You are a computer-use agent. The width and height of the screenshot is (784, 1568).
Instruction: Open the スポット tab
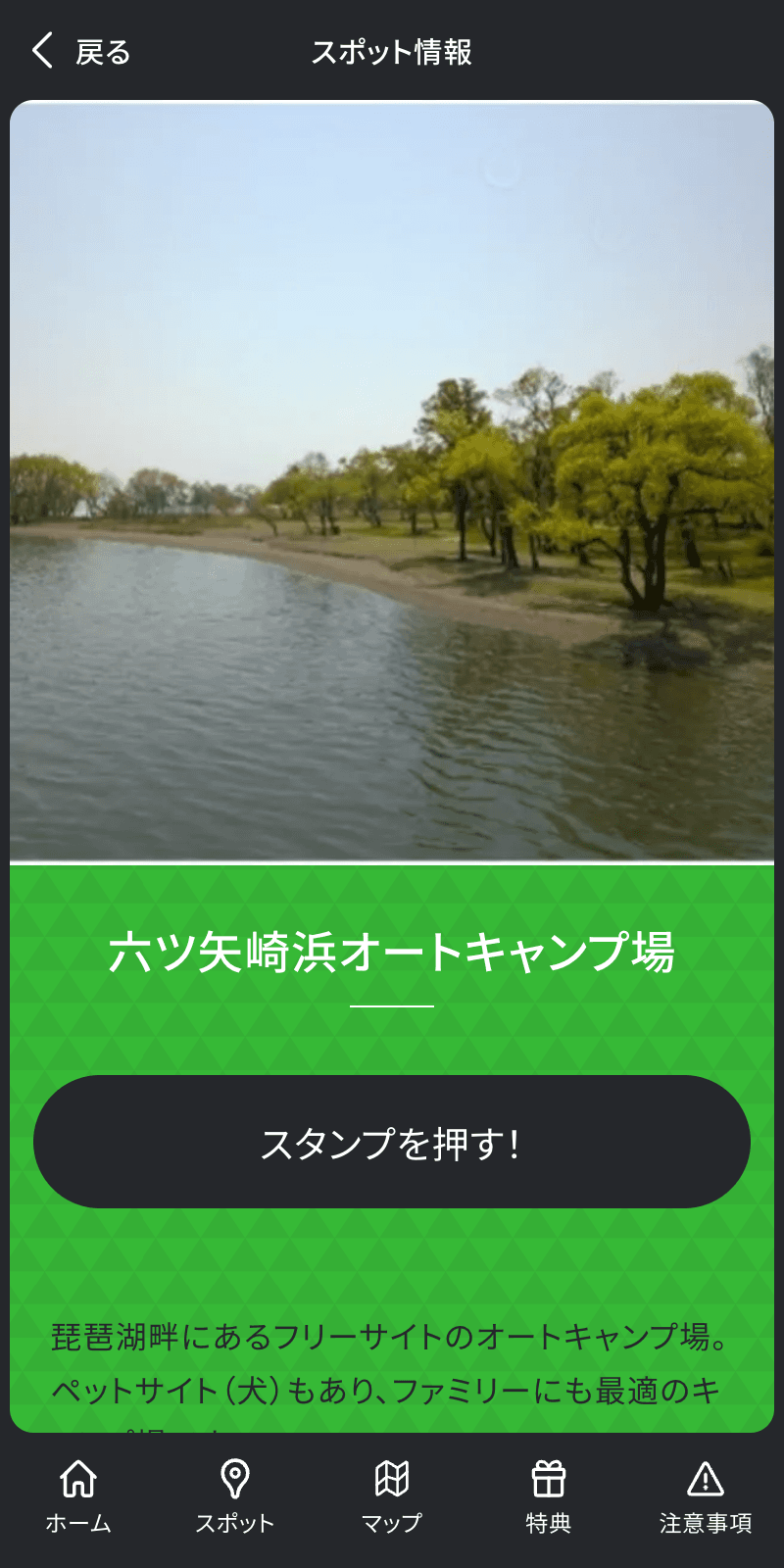point(235,1496)
